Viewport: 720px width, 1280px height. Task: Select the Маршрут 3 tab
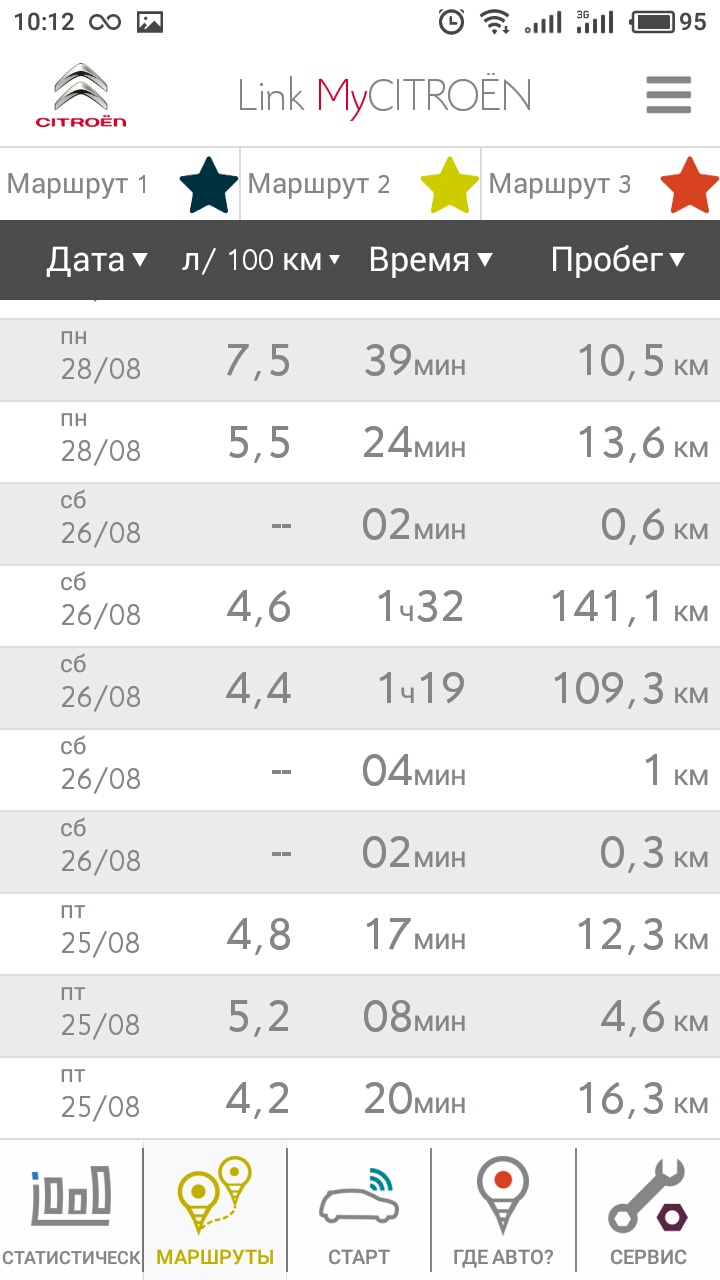[600, 184]
